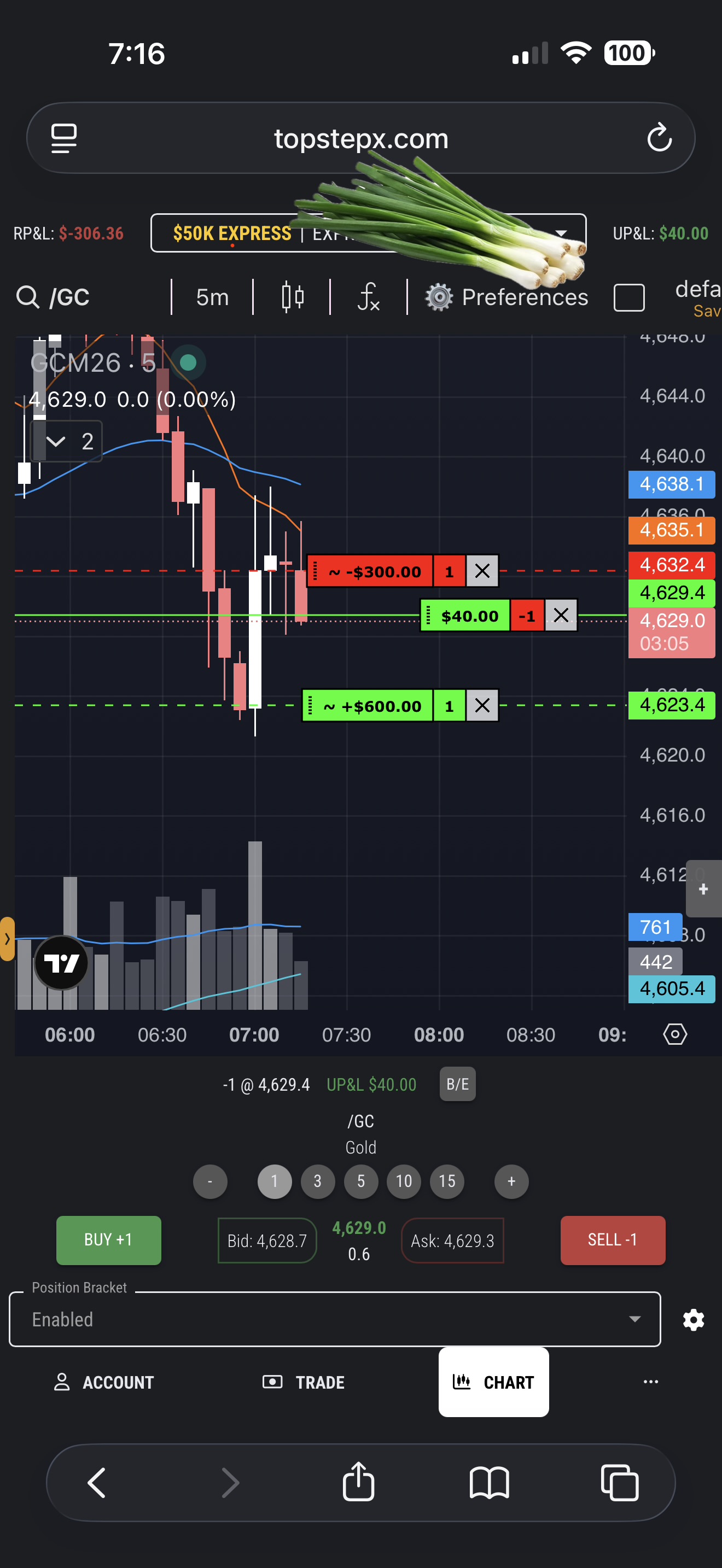Tap SELL -1 to sell gold
This screenshot has height=1568, width=722.
[x=613, y=1240]
